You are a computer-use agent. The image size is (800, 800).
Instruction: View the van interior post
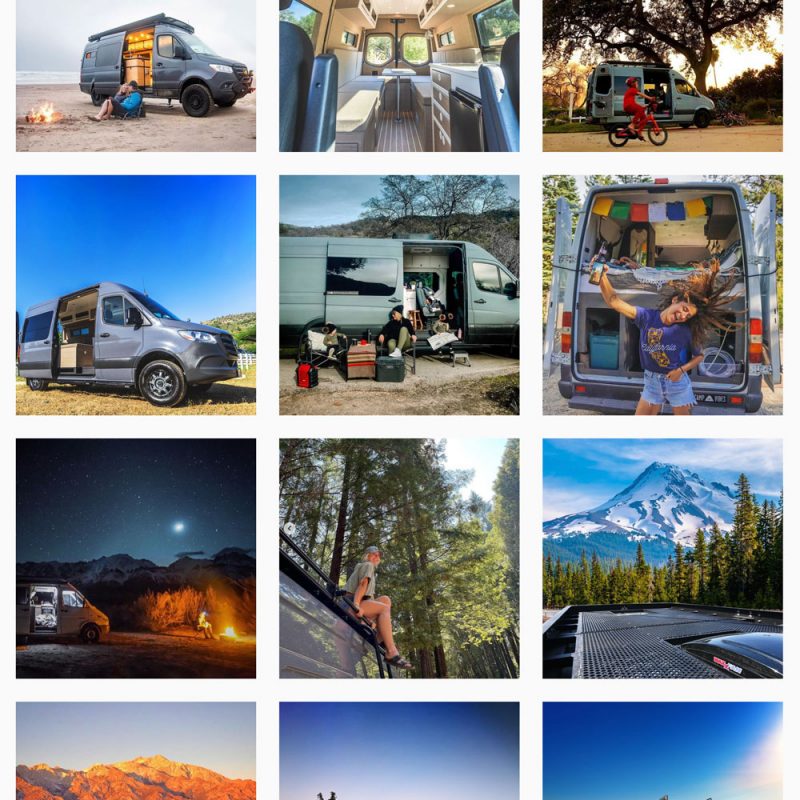tap(399, 75)
